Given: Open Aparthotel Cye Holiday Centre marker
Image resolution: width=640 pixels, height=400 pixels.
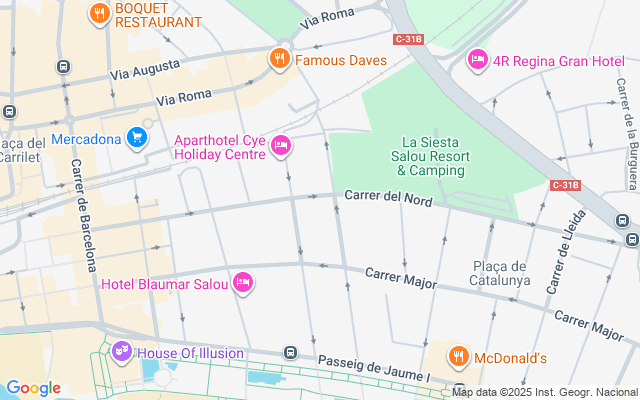Looking at the screenshot, I should 281,148.
